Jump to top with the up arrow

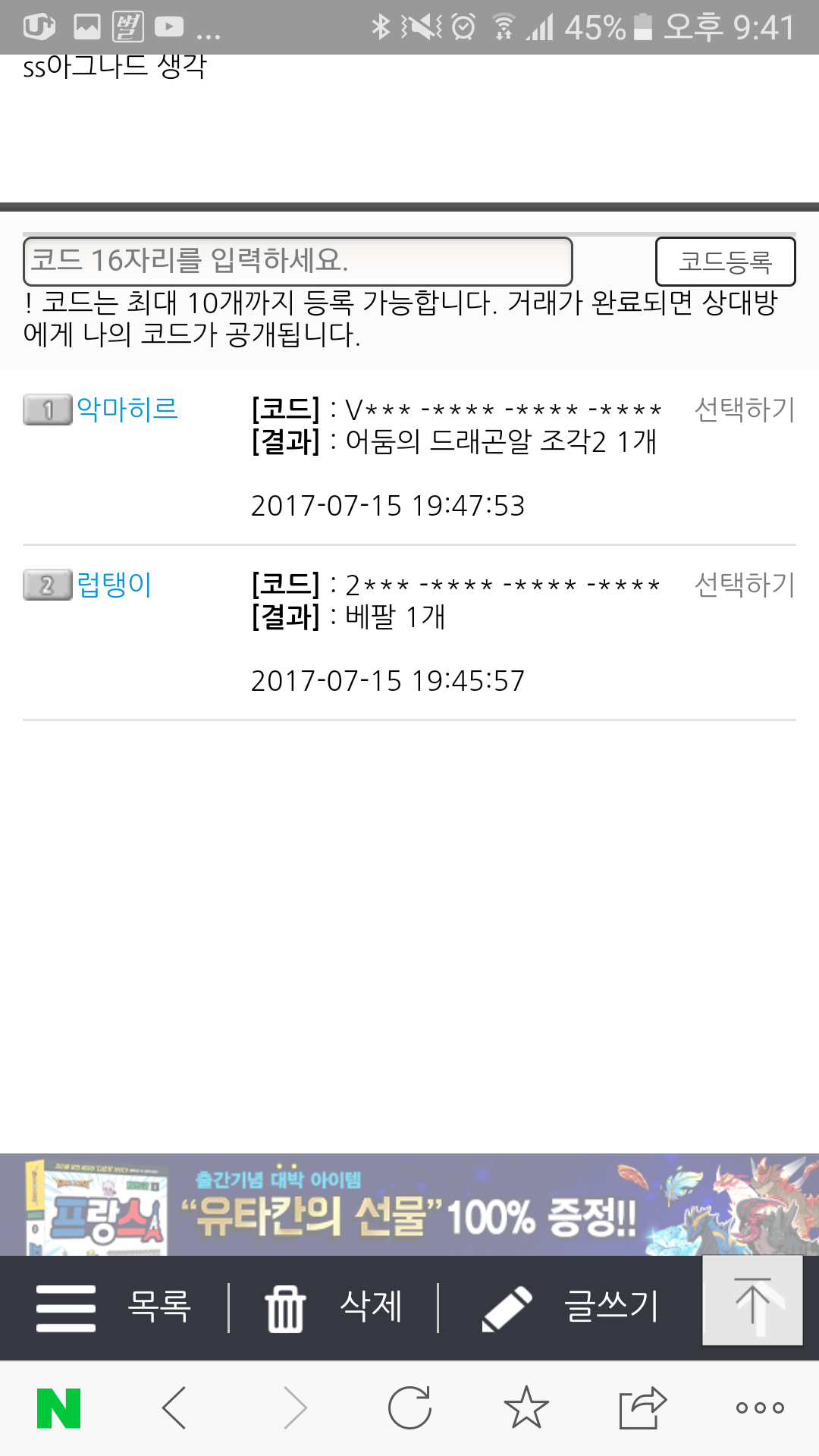coord(752,1300)
